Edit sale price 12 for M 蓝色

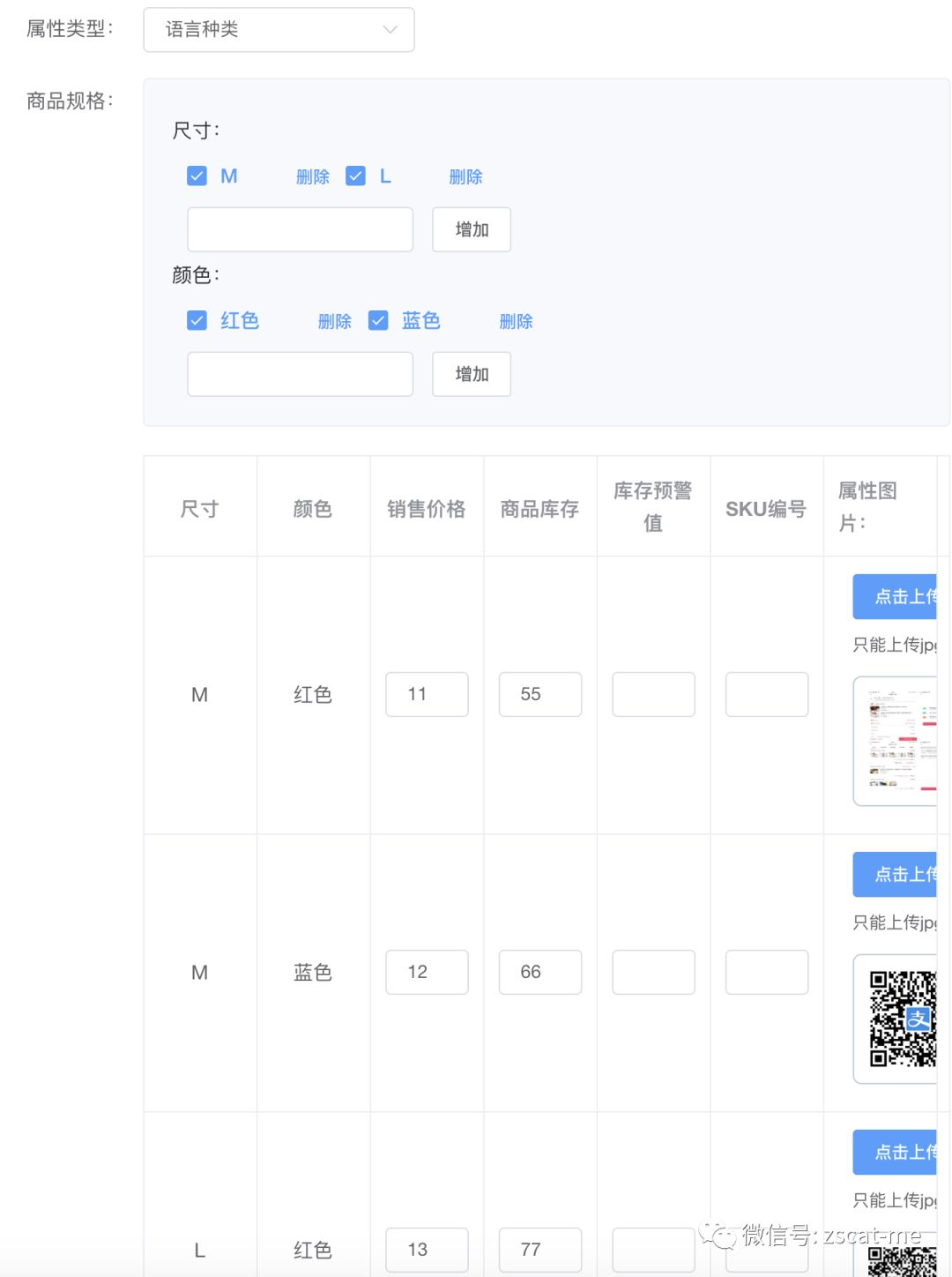click(427, 972)
